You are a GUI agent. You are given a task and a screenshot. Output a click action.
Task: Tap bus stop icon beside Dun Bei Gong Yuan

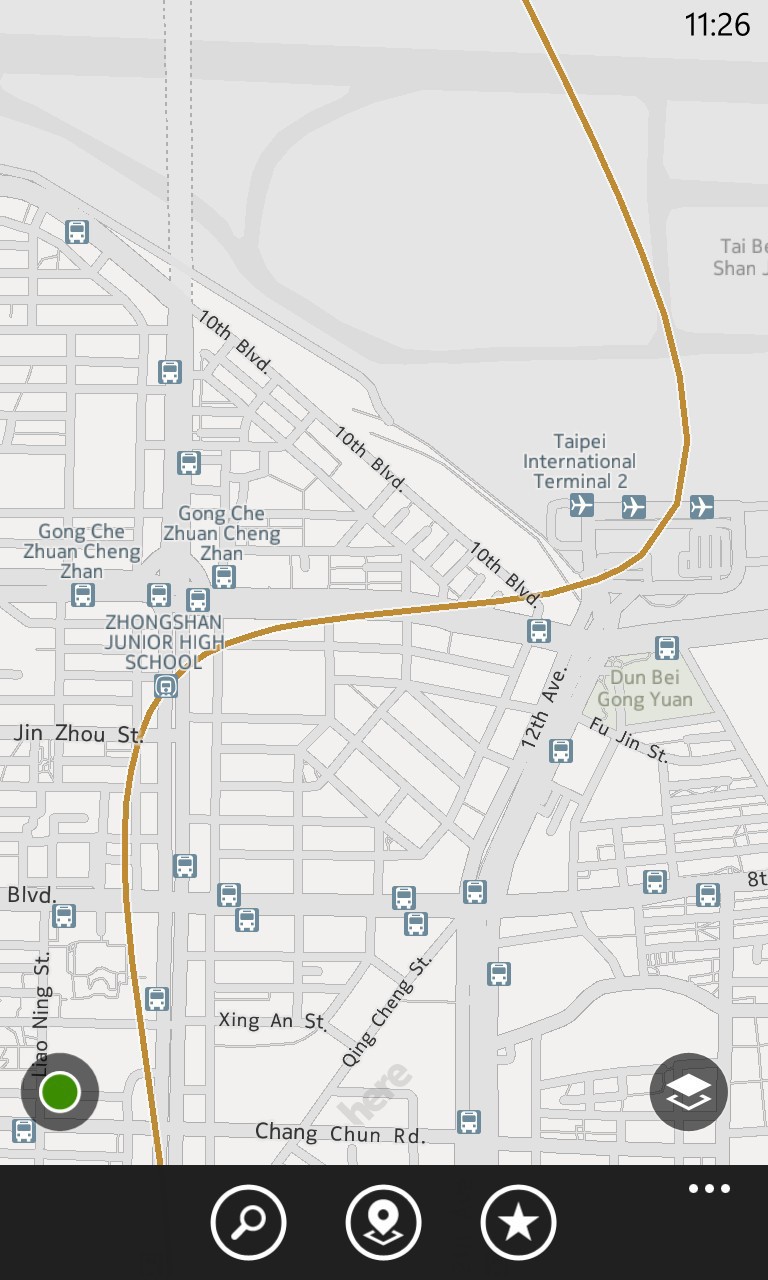tap(667, 647)
